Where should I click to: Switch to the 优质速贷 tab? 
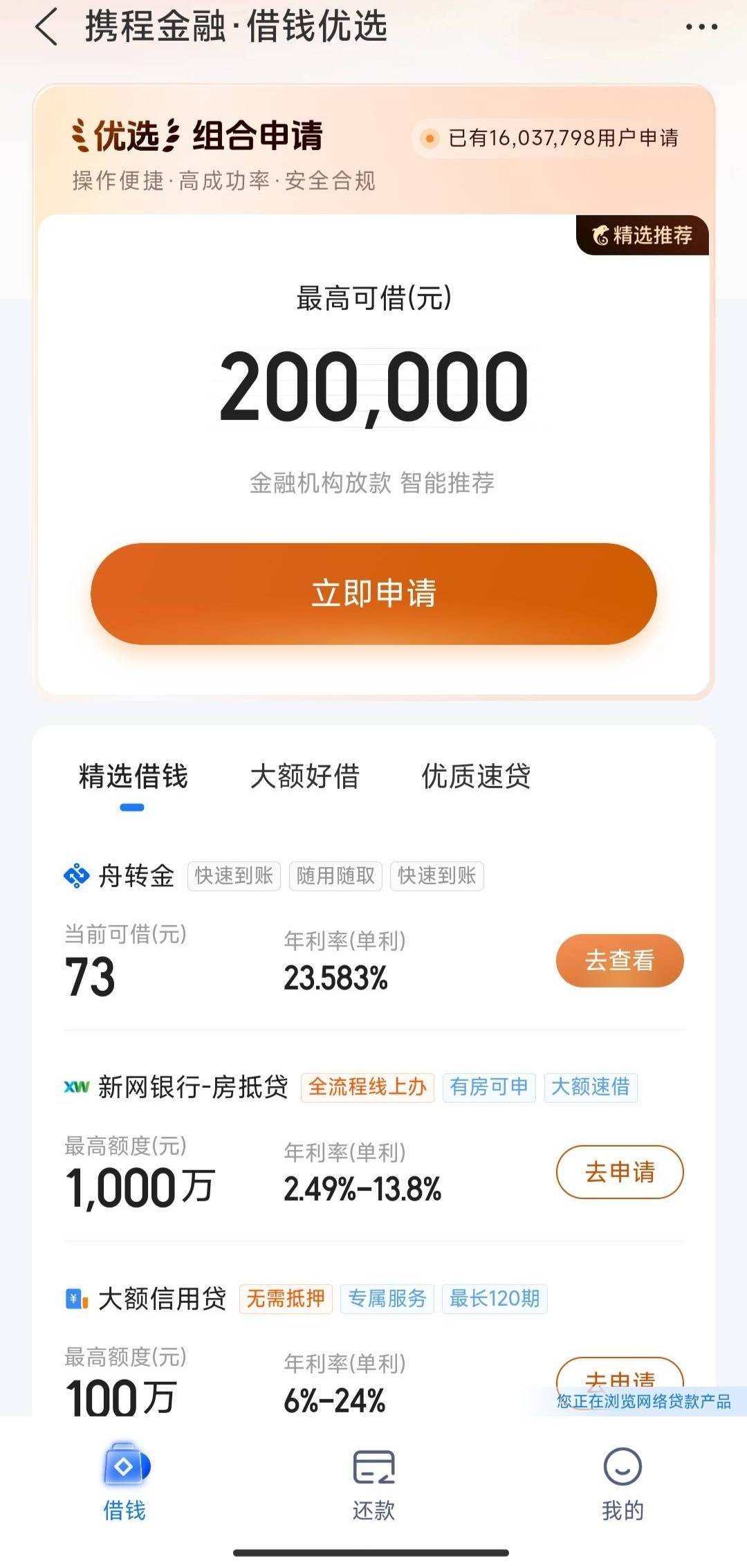[x=476, y=776]
